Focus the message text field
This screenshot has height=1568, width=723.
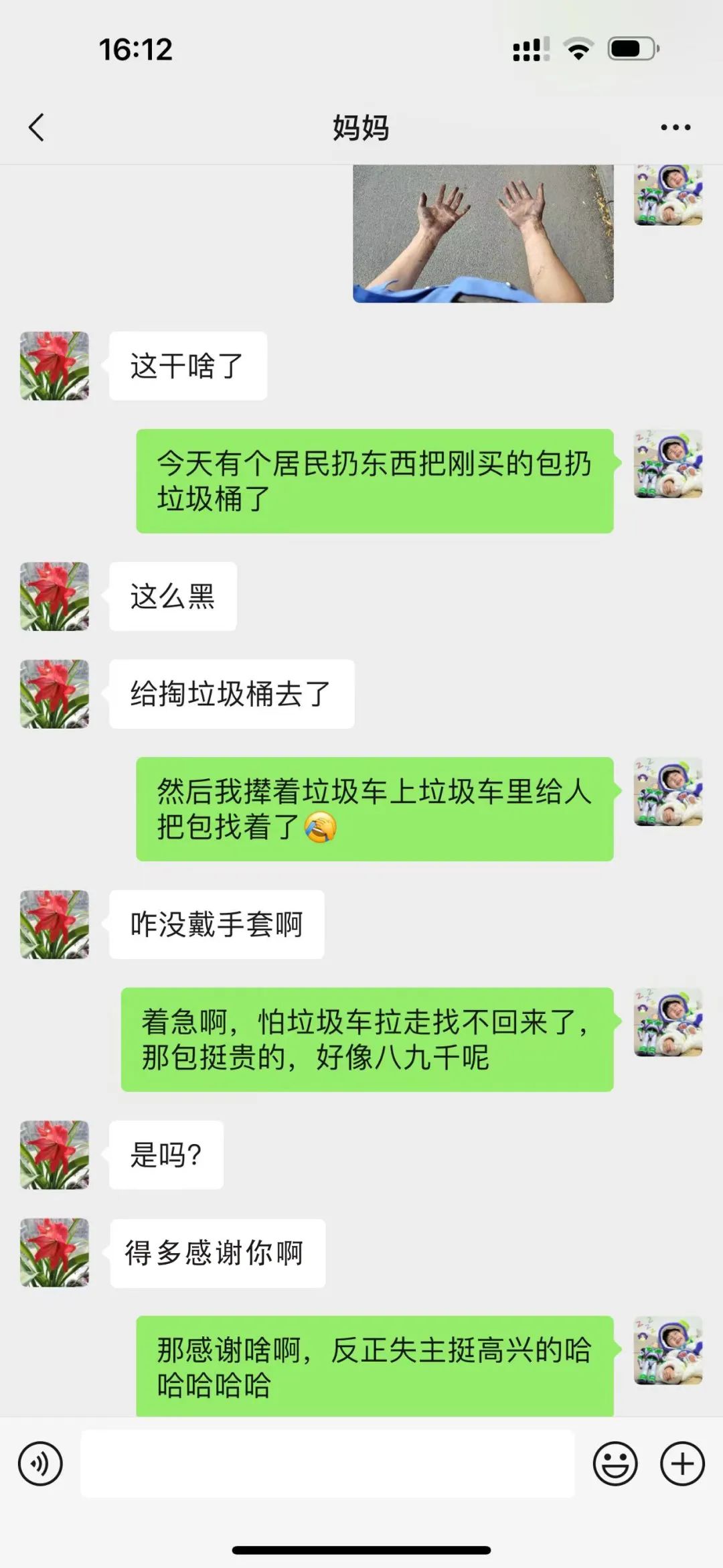(327, 1464)
